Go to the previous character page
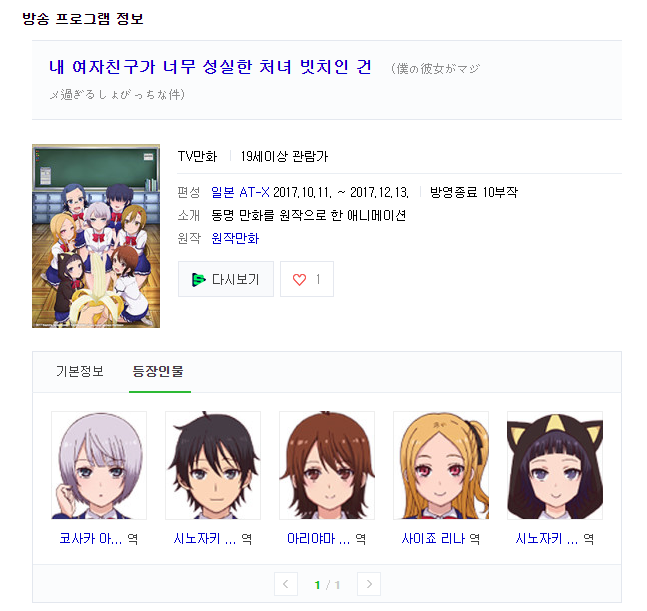 [286, 584]
